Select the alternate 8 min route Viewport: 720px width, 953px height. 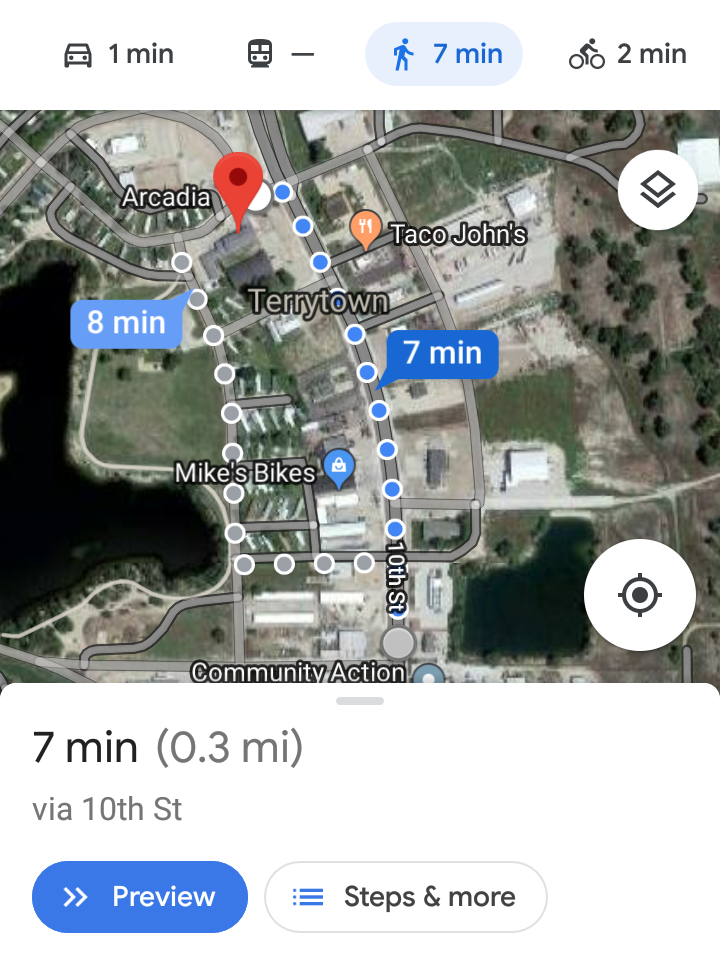[126, 322]
